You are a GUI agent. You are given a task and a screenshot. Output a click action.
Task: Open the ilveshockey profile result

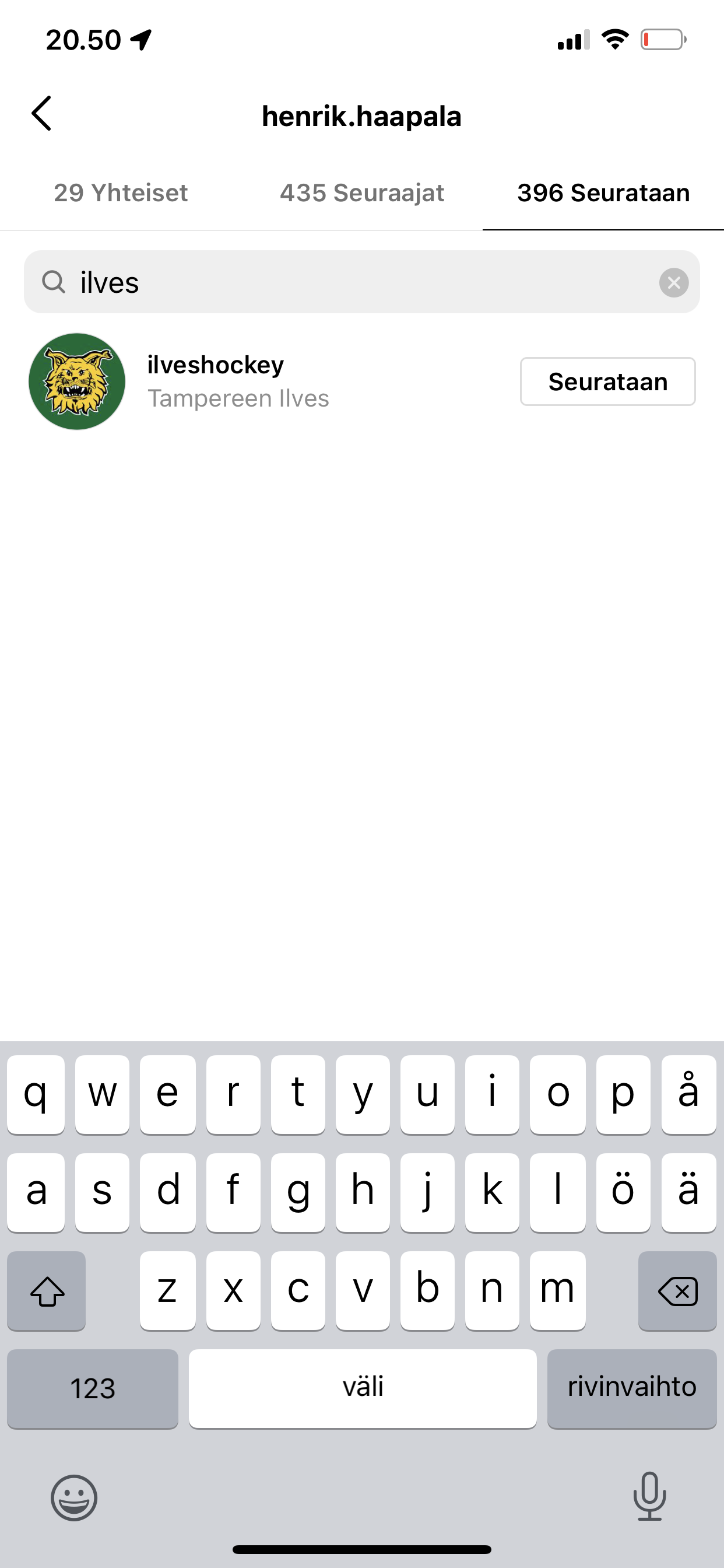215,381
